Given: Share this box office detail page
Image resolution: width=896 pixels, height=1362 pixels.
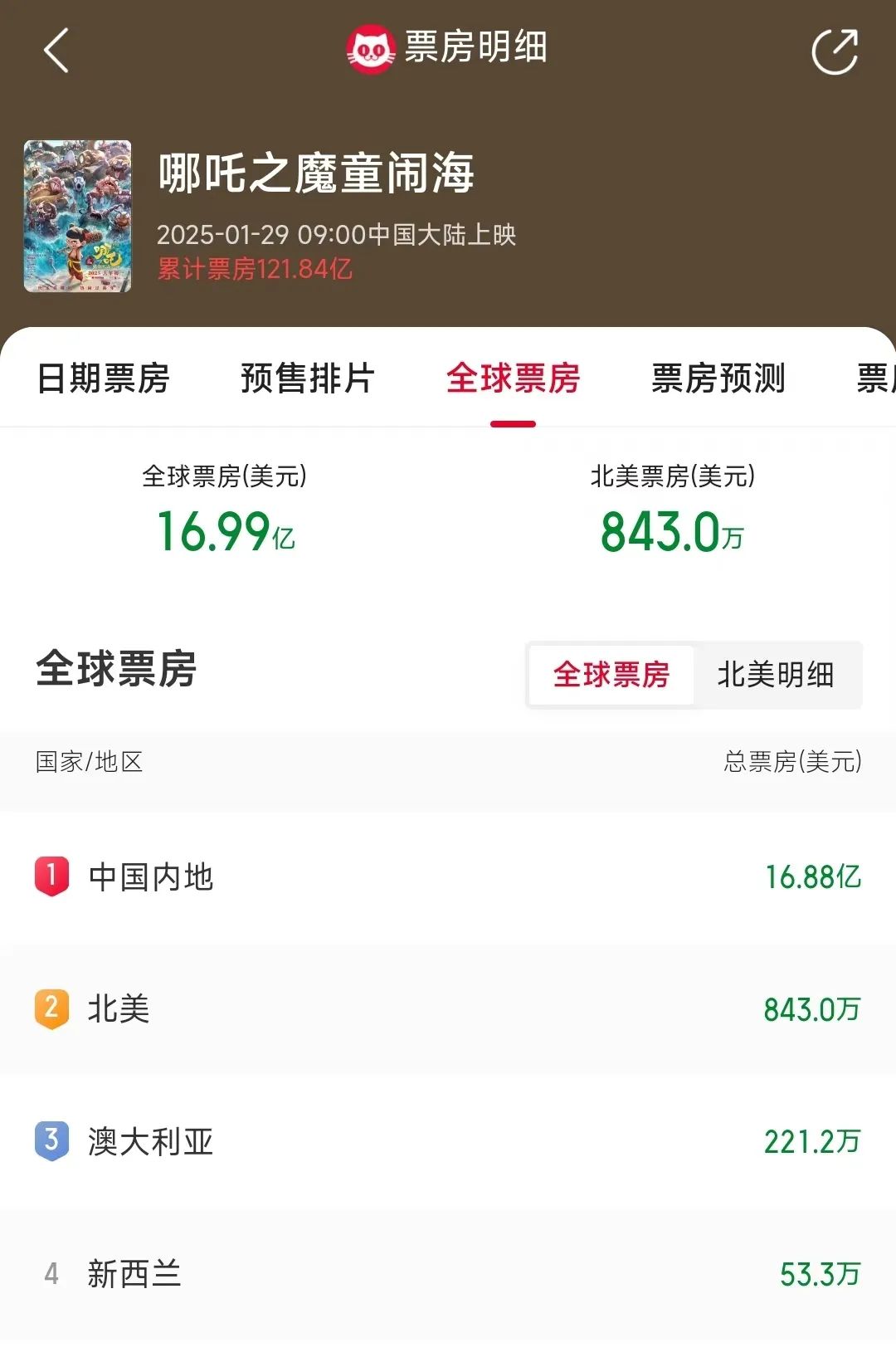Looking at the screenshot, I should coord(834,51).
